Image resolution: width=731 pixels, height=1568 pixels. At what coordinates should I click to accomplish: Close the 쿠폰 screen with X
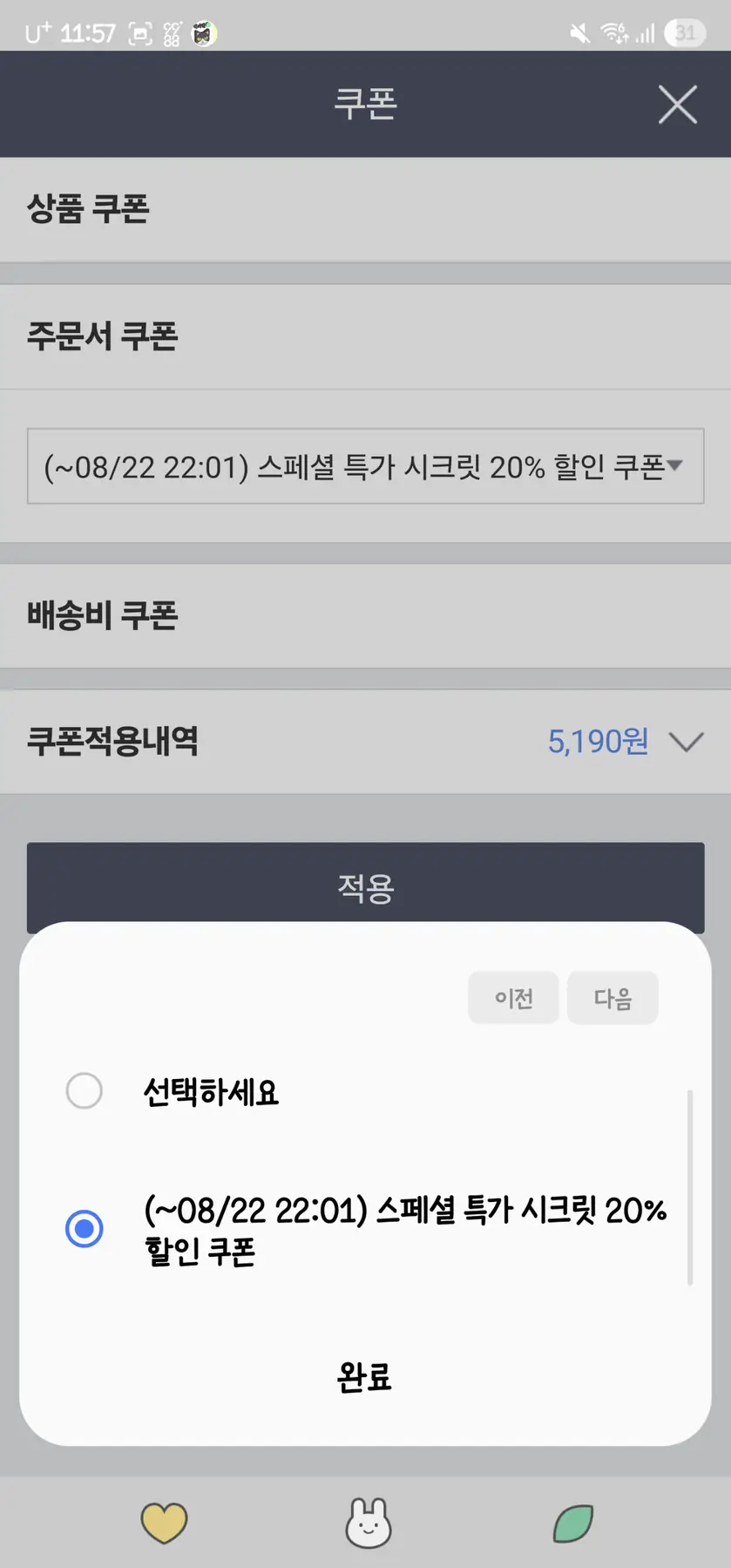pos(677,105)
